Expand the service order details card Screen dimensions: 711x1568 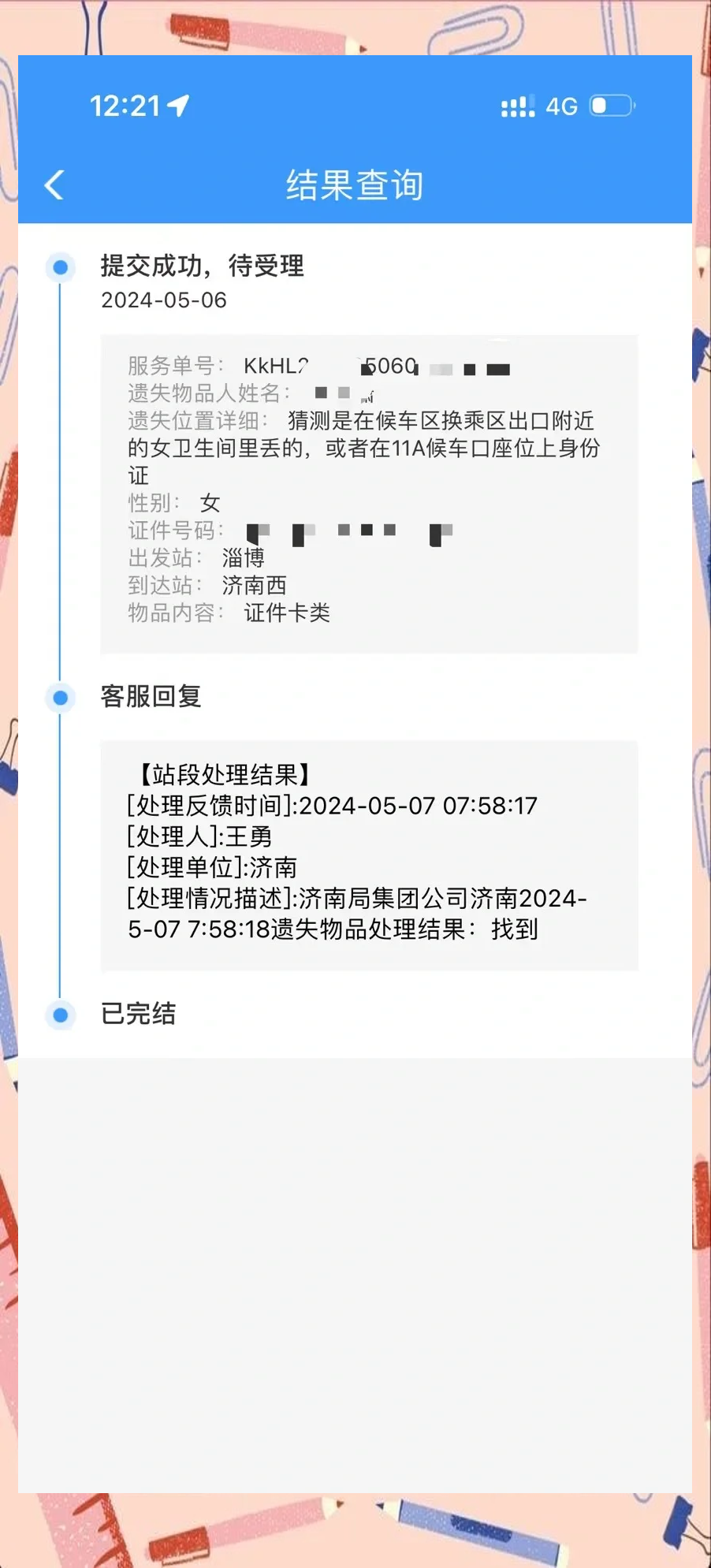369,493
